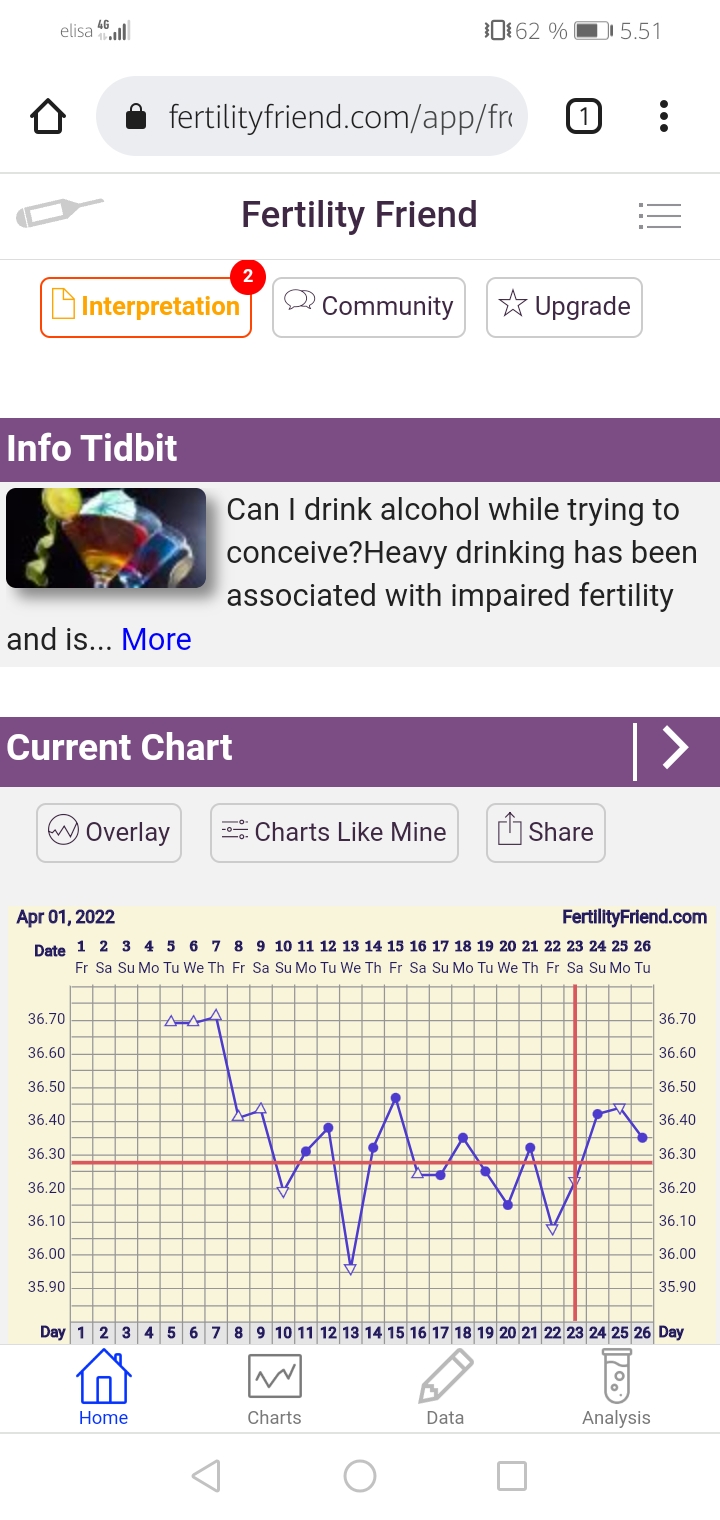Switch to the Data tab
Screen dimensions: 720x1520
(x=445, y=1388)
